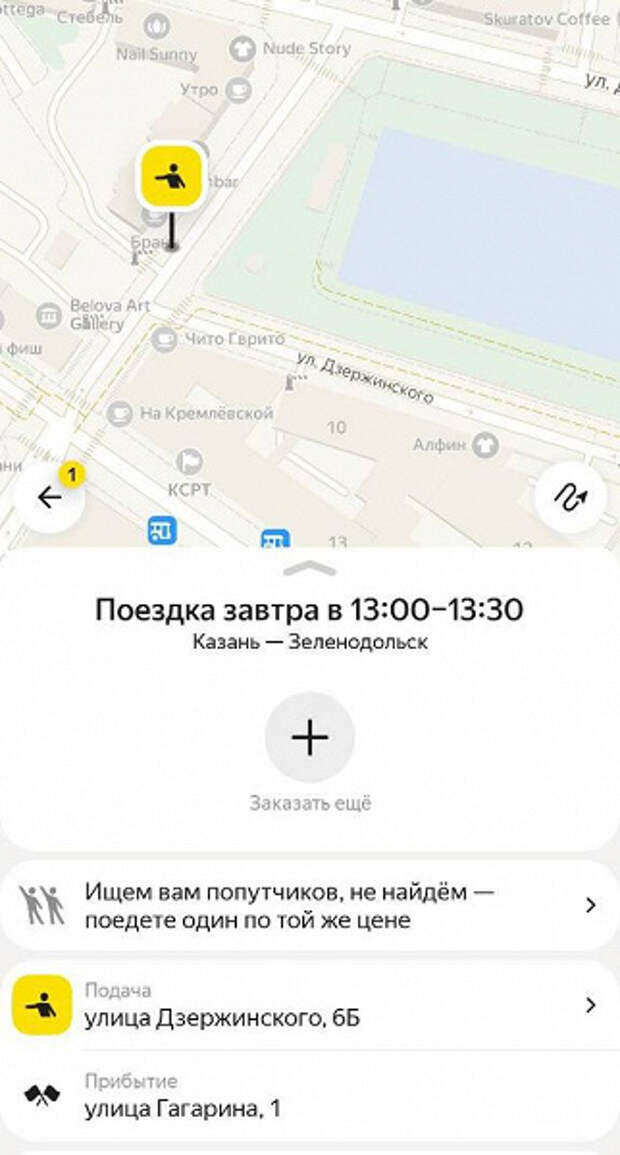The image size is (620, 1155).
Task: Expand the trip details sheet handle
Action: tap(309, 569)
